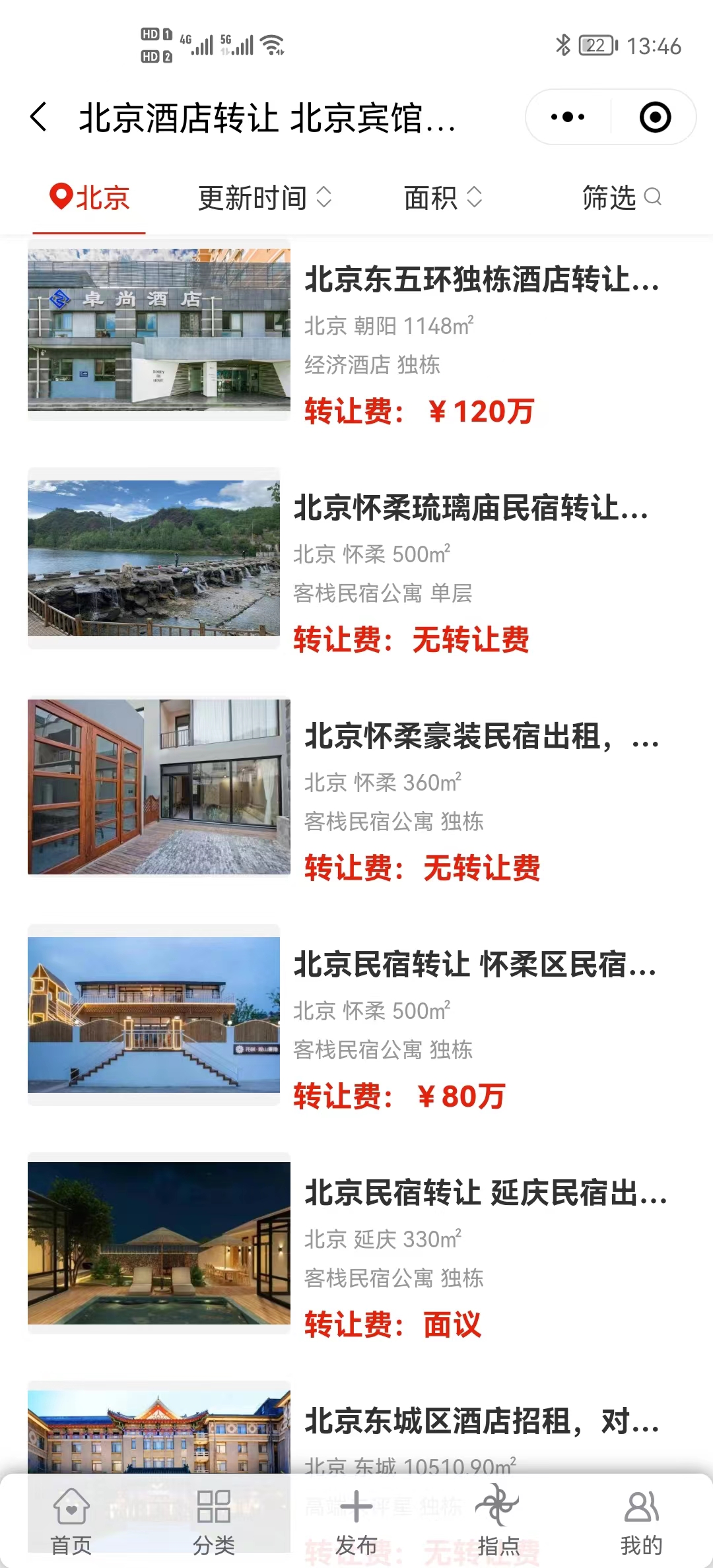Viewport: 713px width, 1568px height.
Task: Open the mini program more options menu
Action: [x=568, y=117]
